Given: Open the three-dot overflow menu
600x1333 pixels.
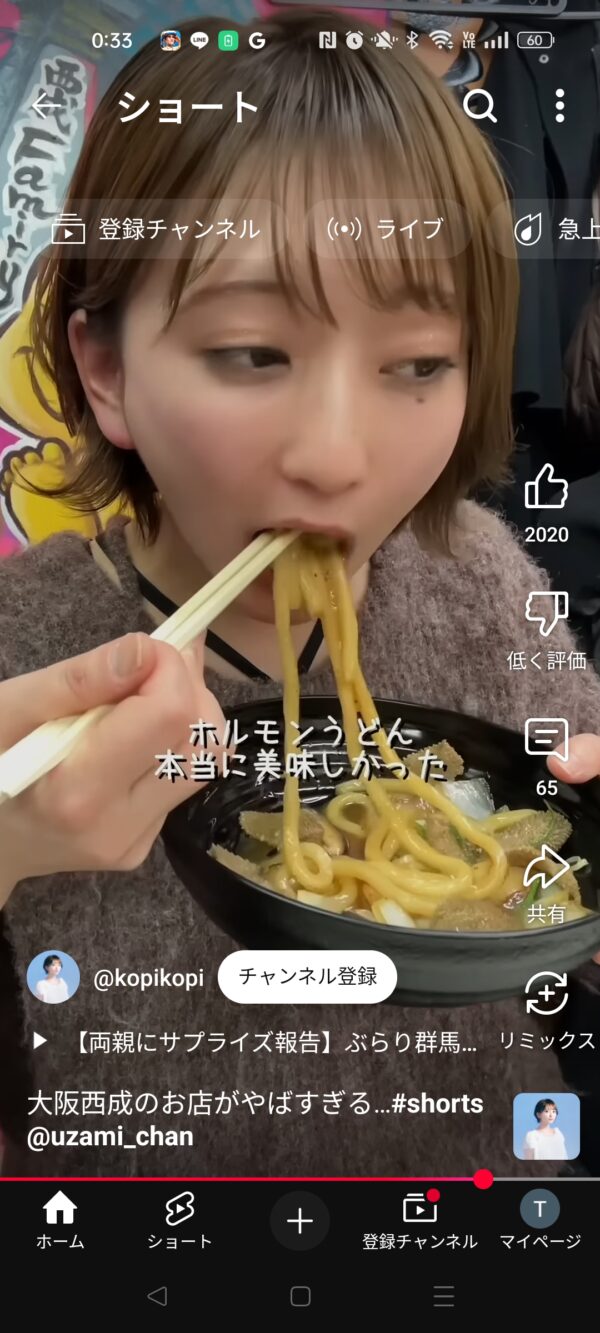Looking at the screenshot, I should tap(559, 105).
